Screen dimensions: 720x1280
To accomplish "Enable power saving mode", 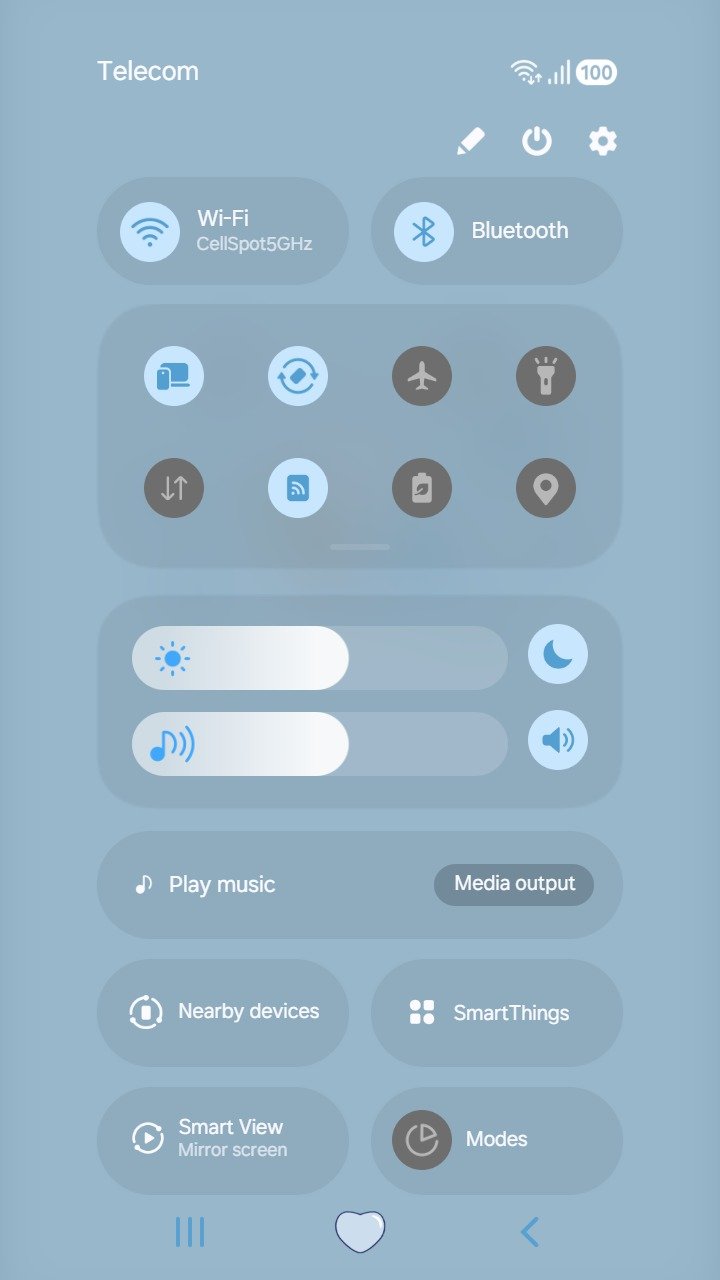I will tap(422, 489).
